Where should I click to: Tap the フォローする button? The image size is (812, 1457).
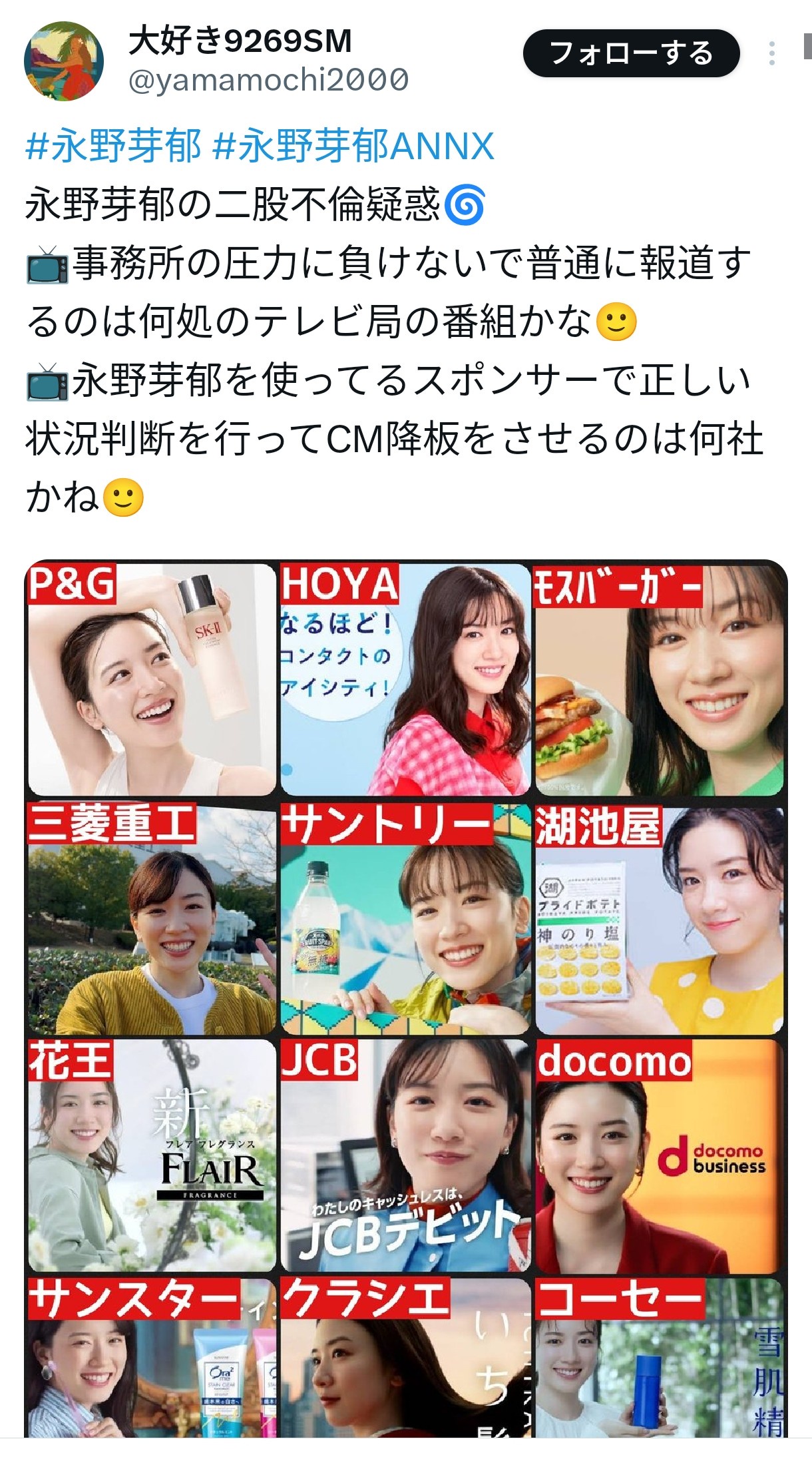pos(631,53)
